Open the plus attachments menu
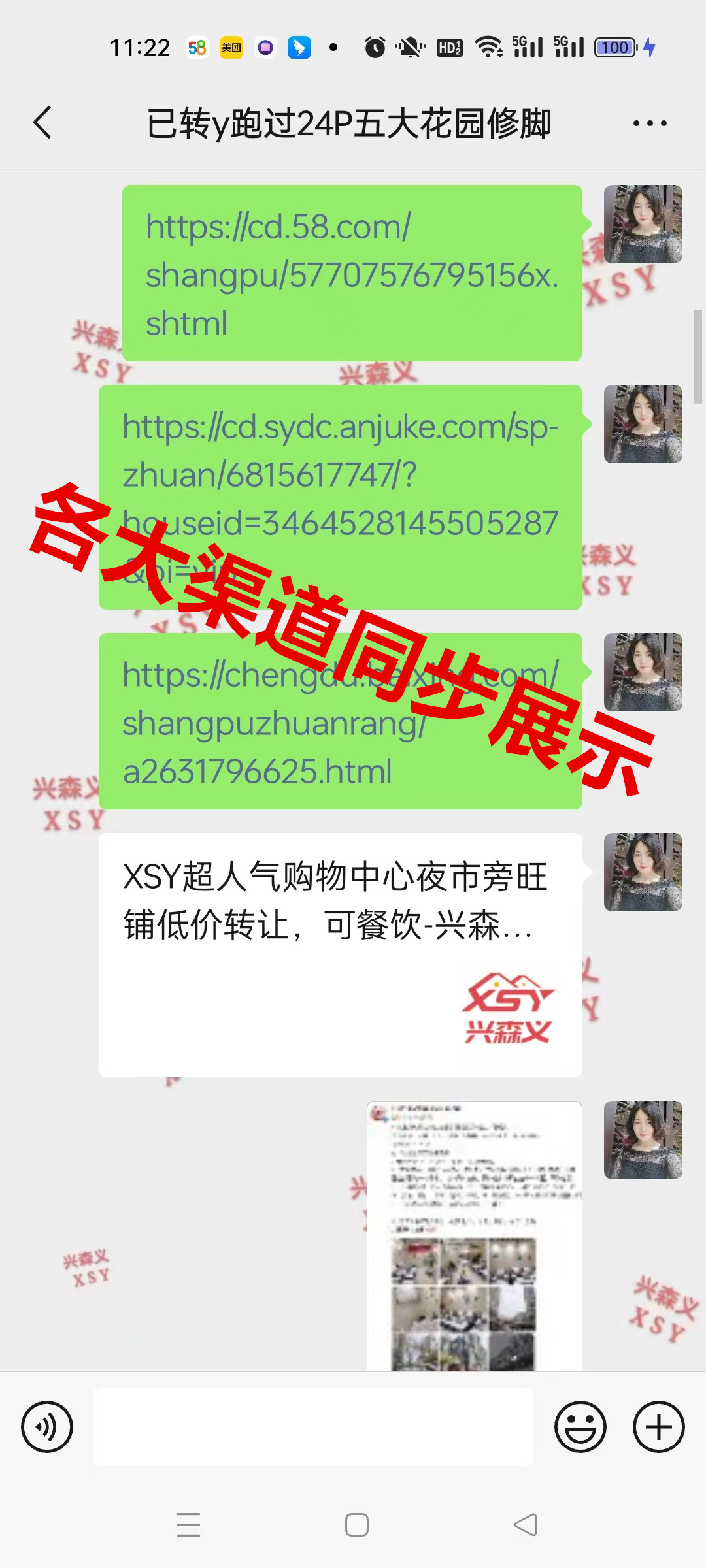Viewport: 706px width, 1568px height. 658,1426
